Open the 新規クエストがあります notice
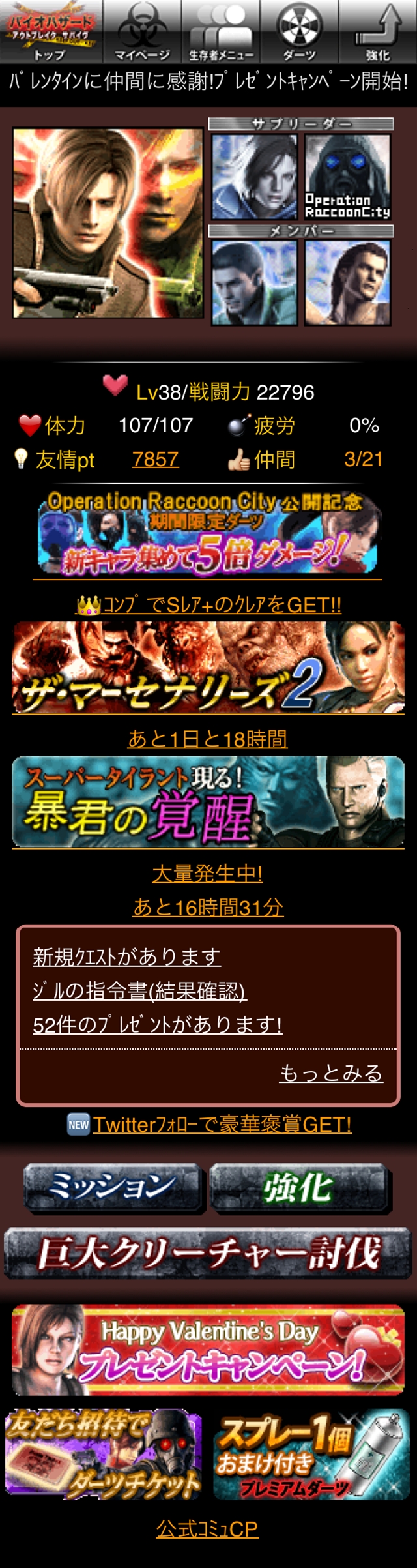 click(x=126, y=956)
